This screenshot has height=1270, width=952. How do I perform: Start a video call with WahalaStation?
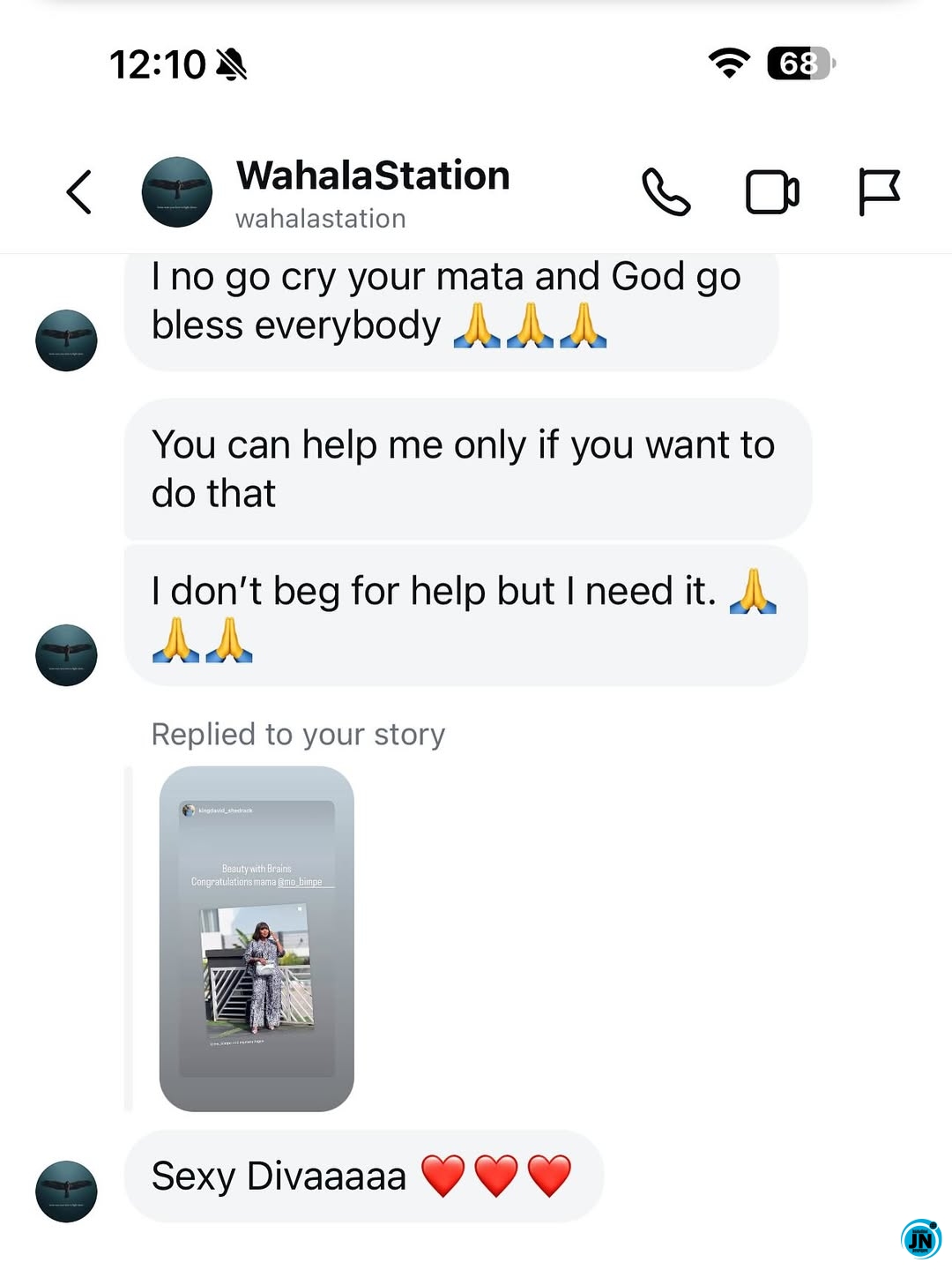[772, 192]
